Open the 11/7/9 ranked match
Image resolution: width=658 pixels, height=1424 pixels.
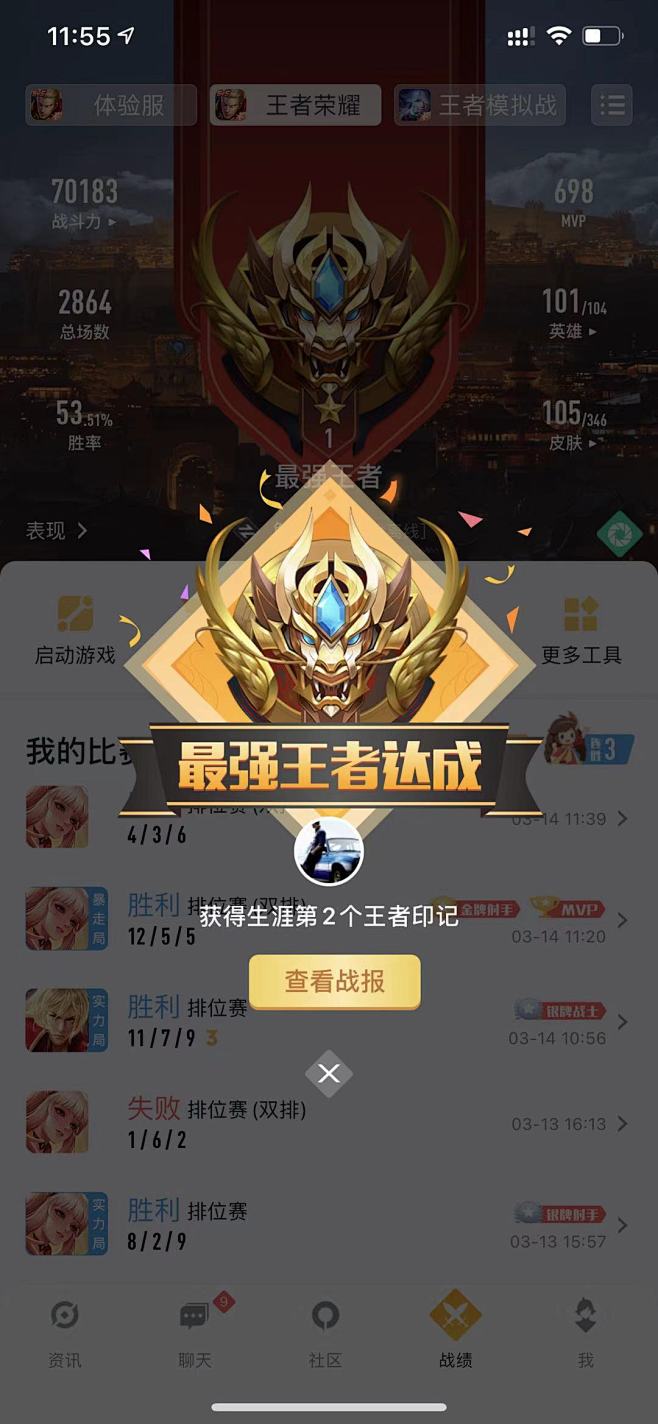[329, 1021]
